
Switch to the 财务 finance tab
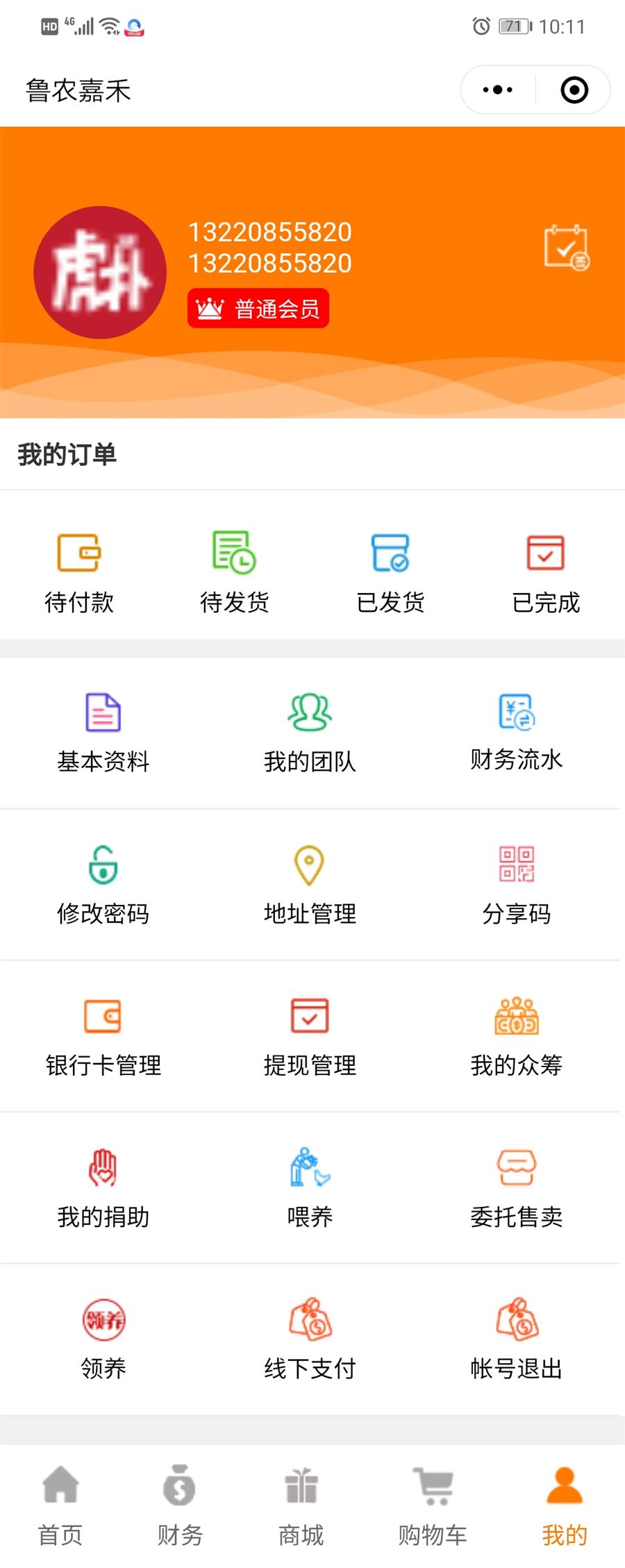[180, 1506]
